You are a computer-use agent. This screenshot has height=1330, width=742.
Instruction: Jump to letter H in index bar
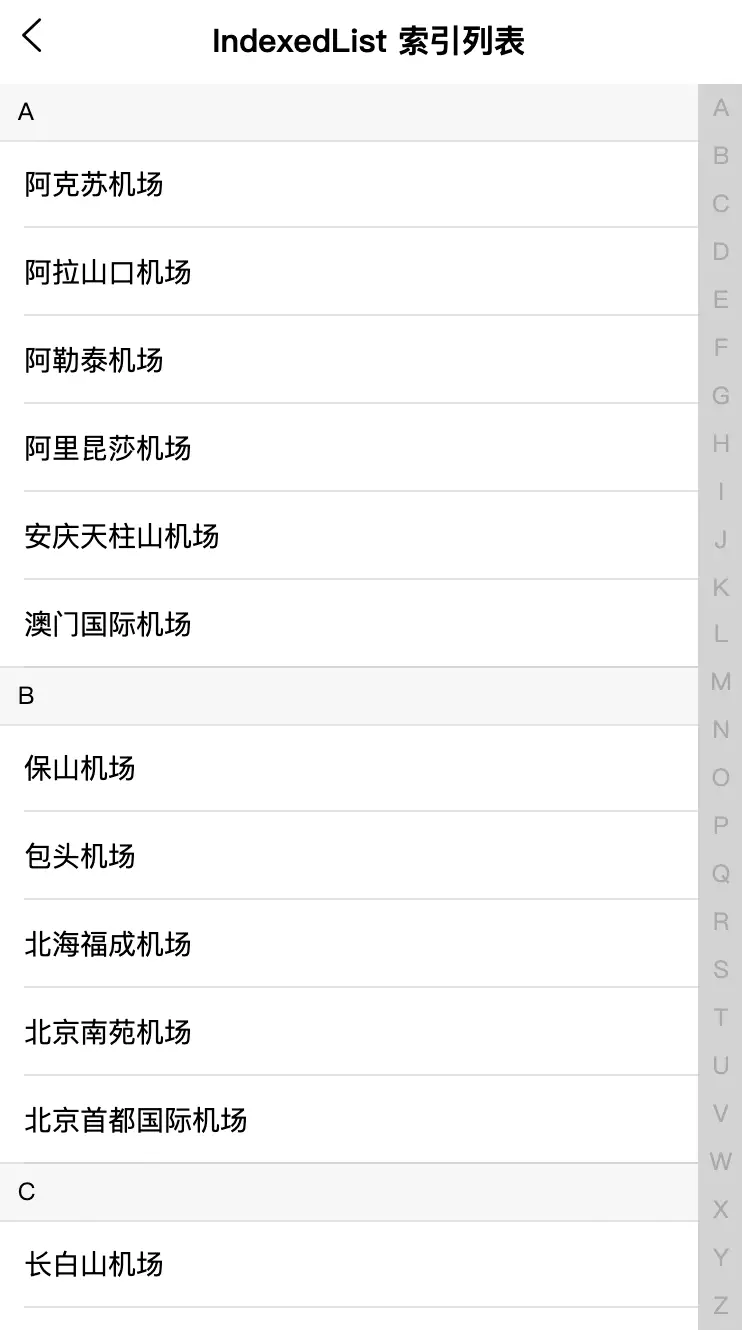click(x=720, y=443)
